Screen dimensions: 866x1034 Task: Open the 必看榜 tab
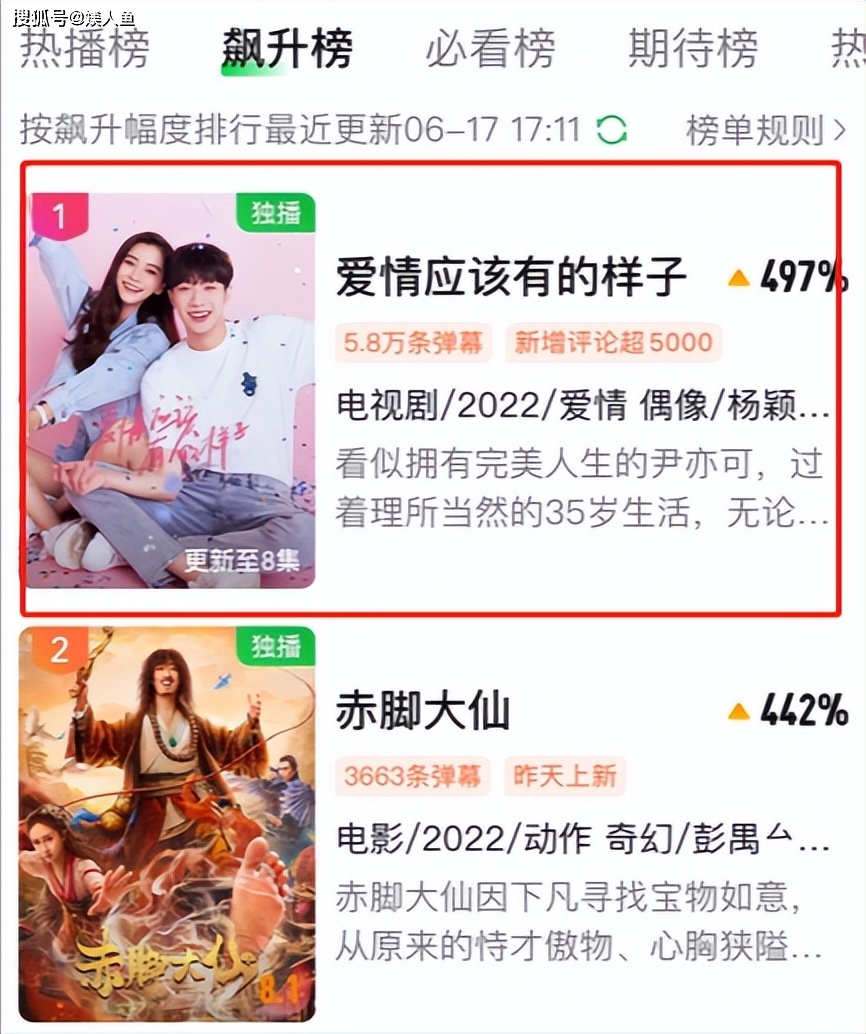[490, 48]
